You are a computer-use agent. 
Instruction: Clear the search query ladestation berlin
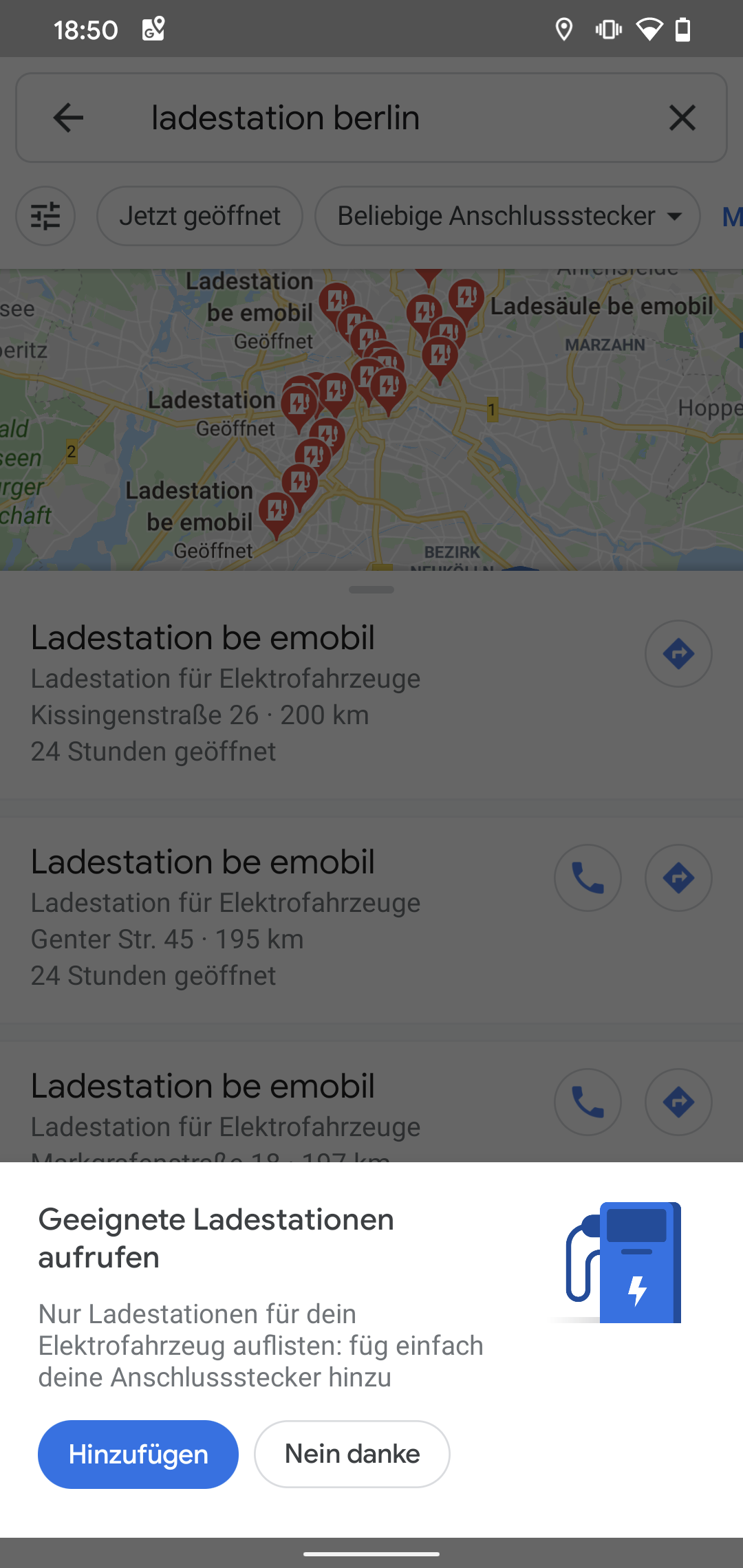tap(682, 118)
